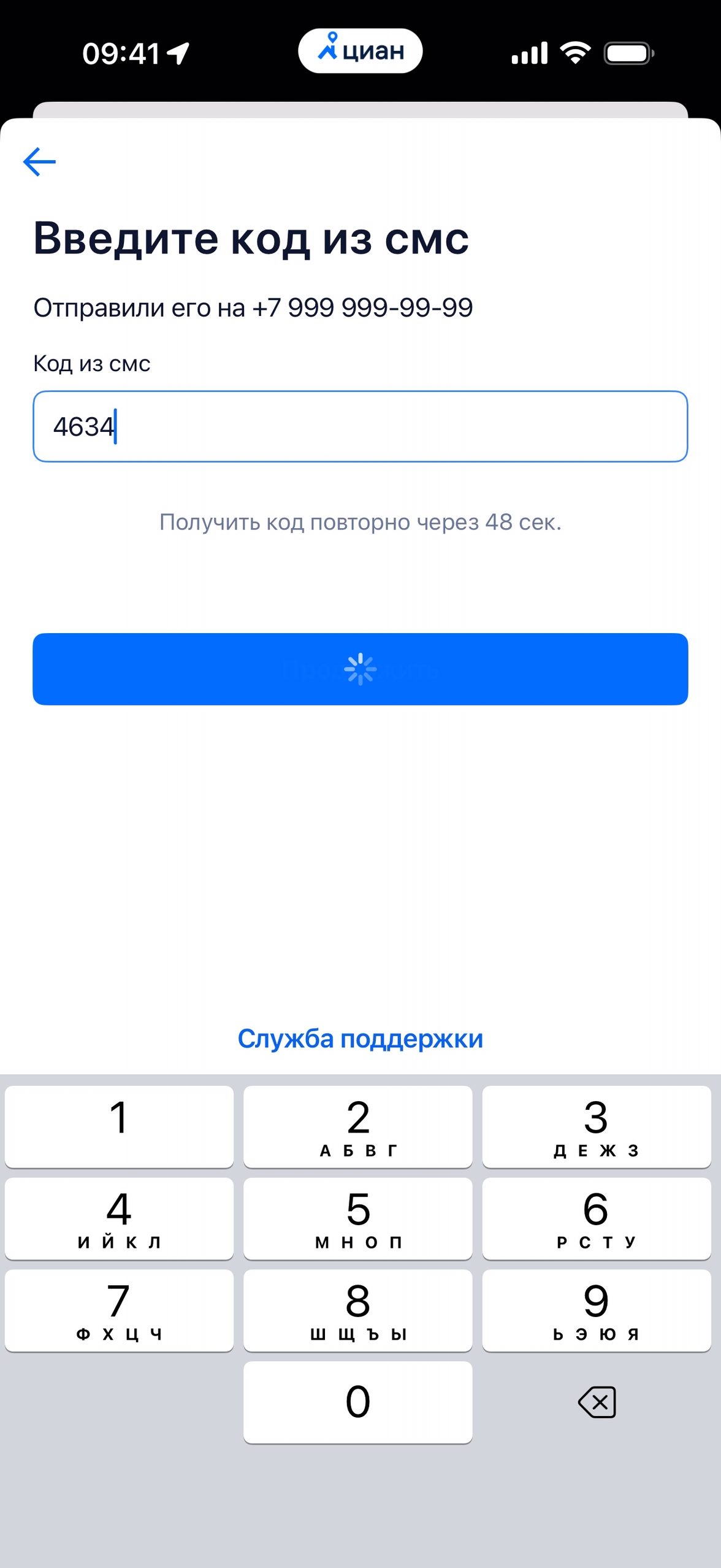Image resolution: width=721 pixels, height=1568 pixels.
Task: Open the Служба поддержки link
Action: [x=360, y=1039]
